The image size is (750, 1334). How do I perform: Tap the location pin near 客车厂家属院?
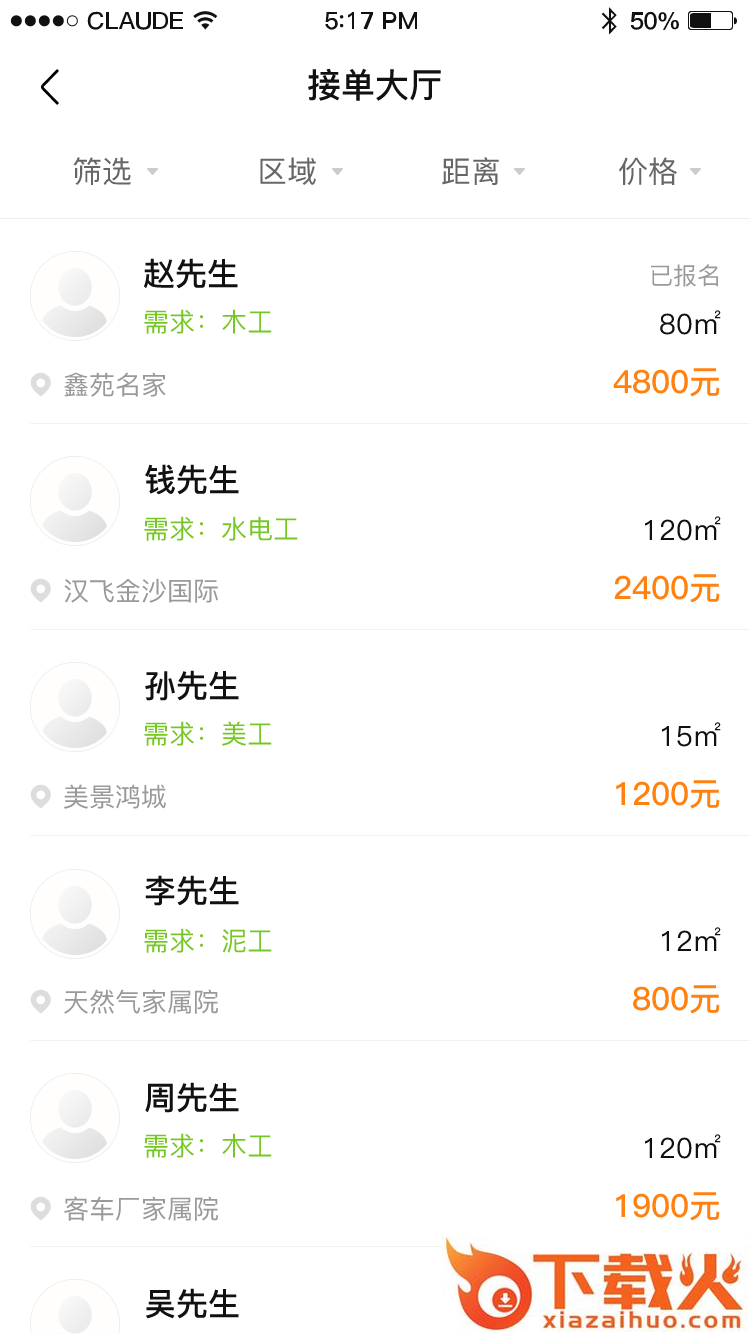[x=40, y=1209]
